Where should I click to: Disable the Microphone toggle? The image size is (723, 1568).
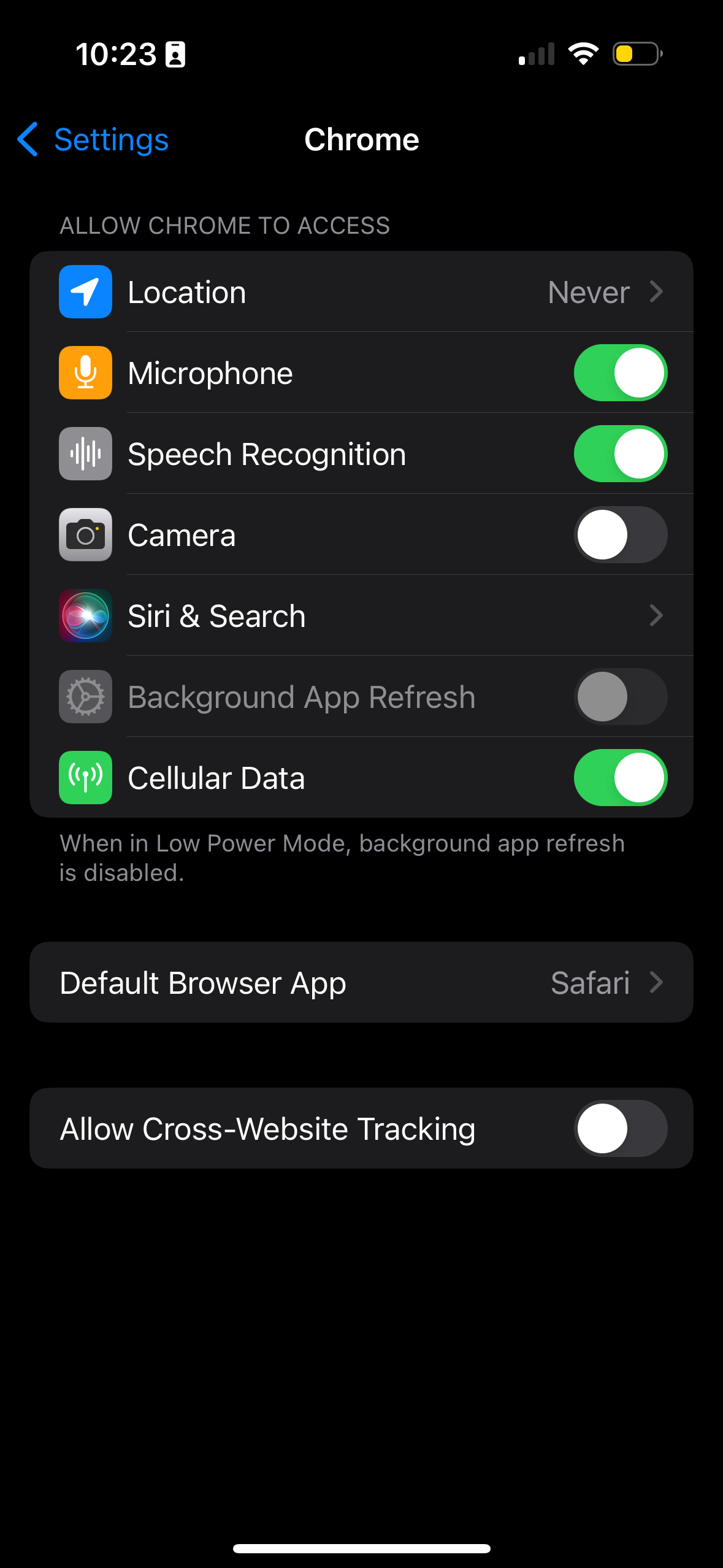(620, 372)
